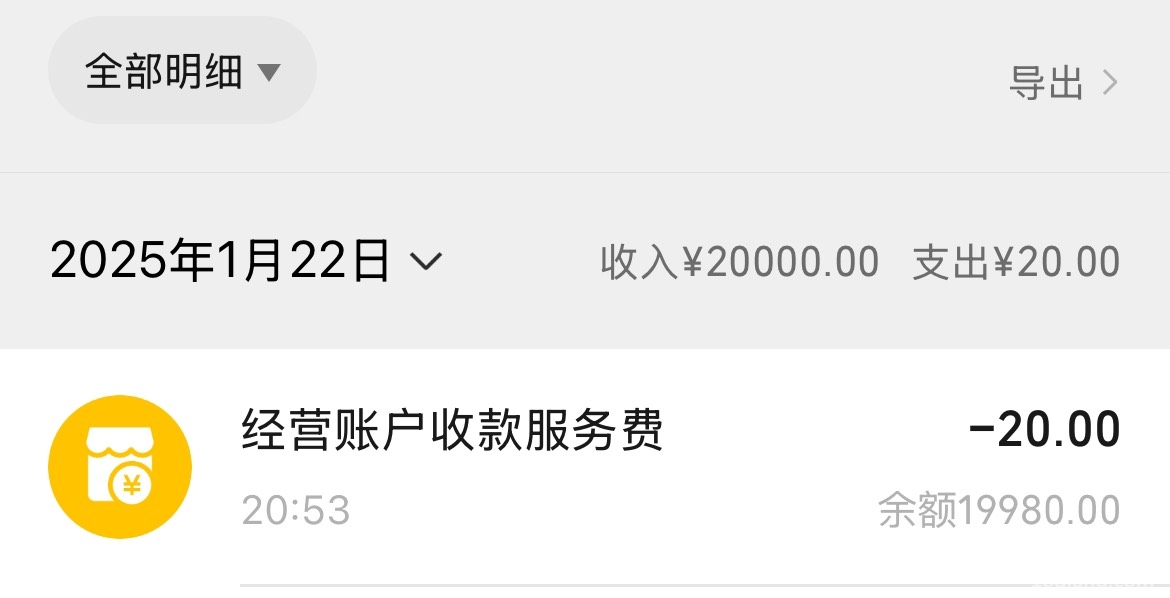Tap 导出 to export the details

1062,84
